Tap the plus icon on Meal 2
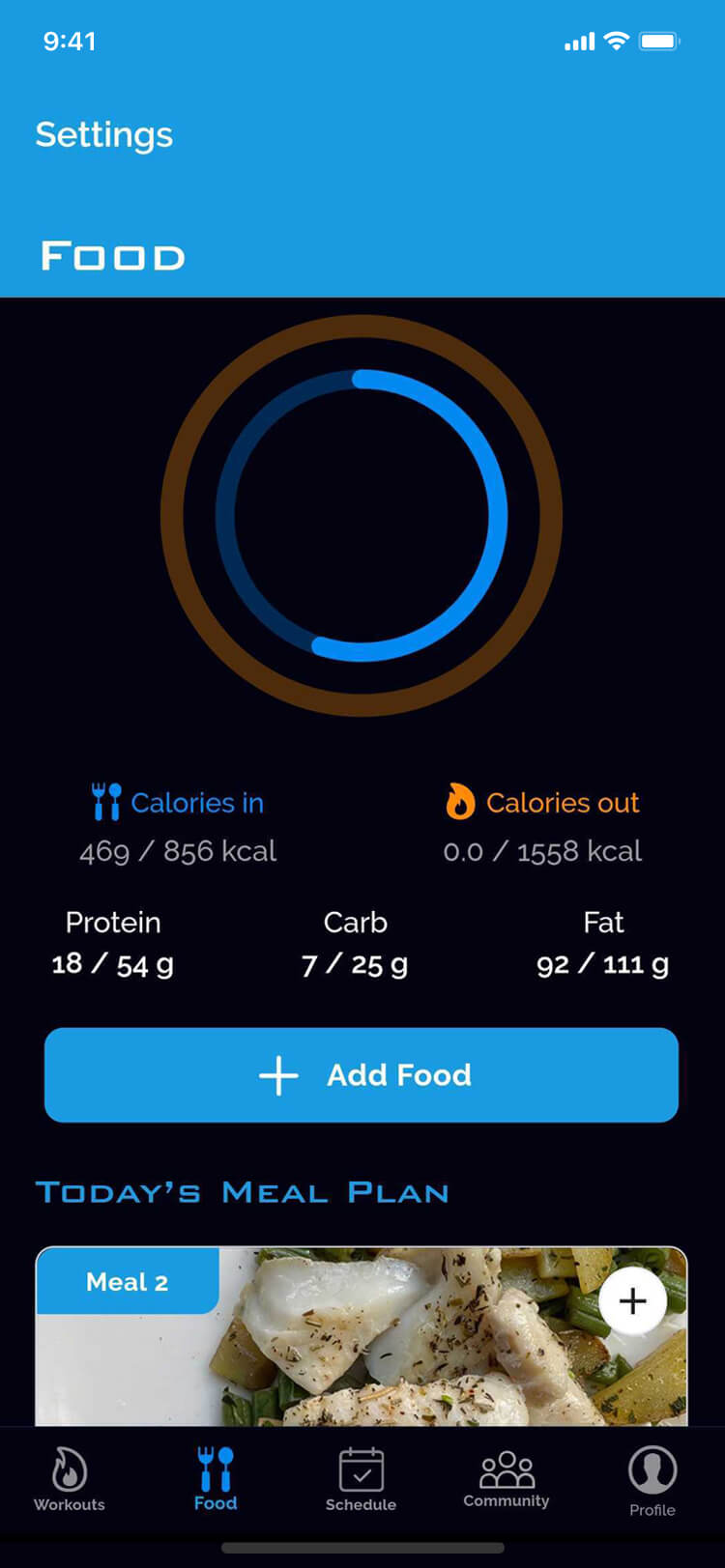Screen dimensions: 725x1568 coord(632,1300)
